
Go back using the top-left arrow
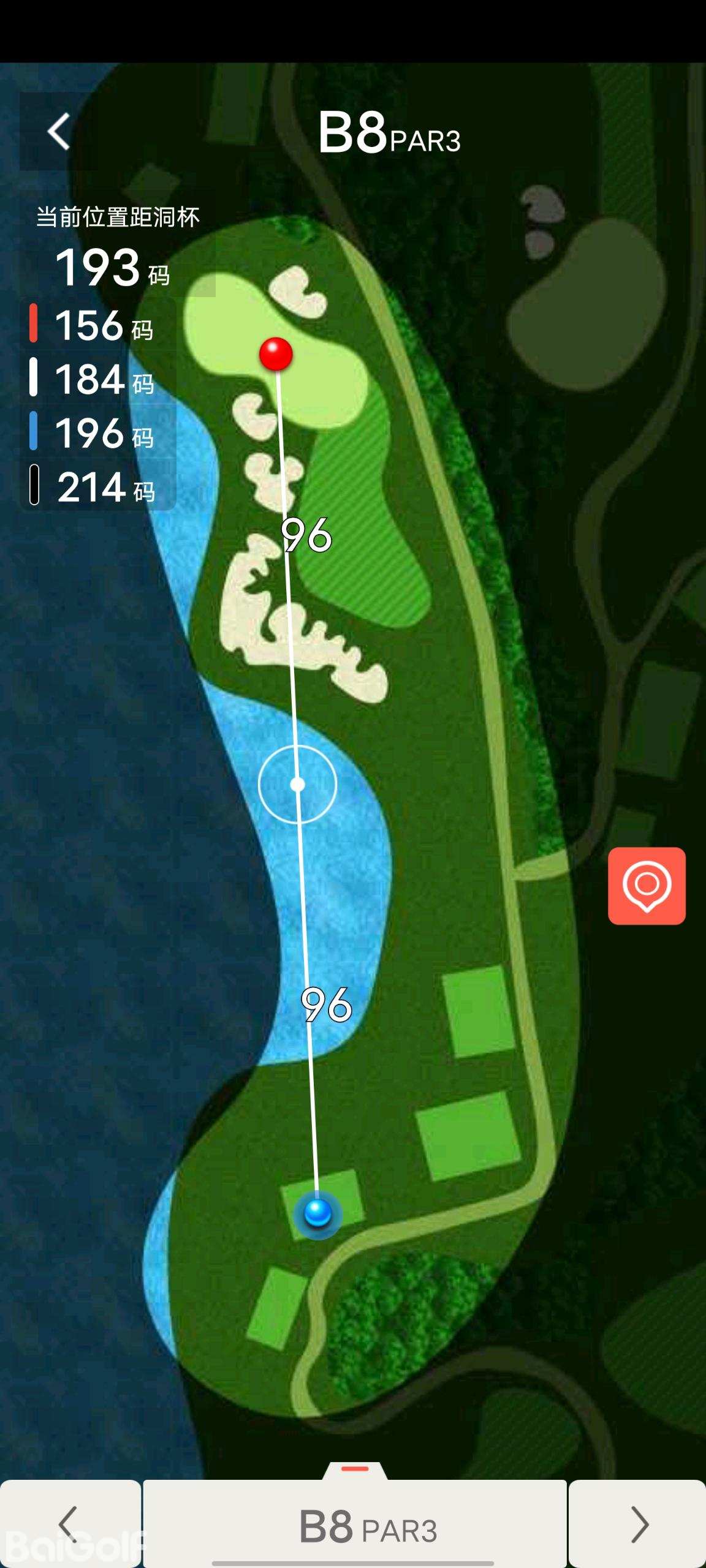59,131
